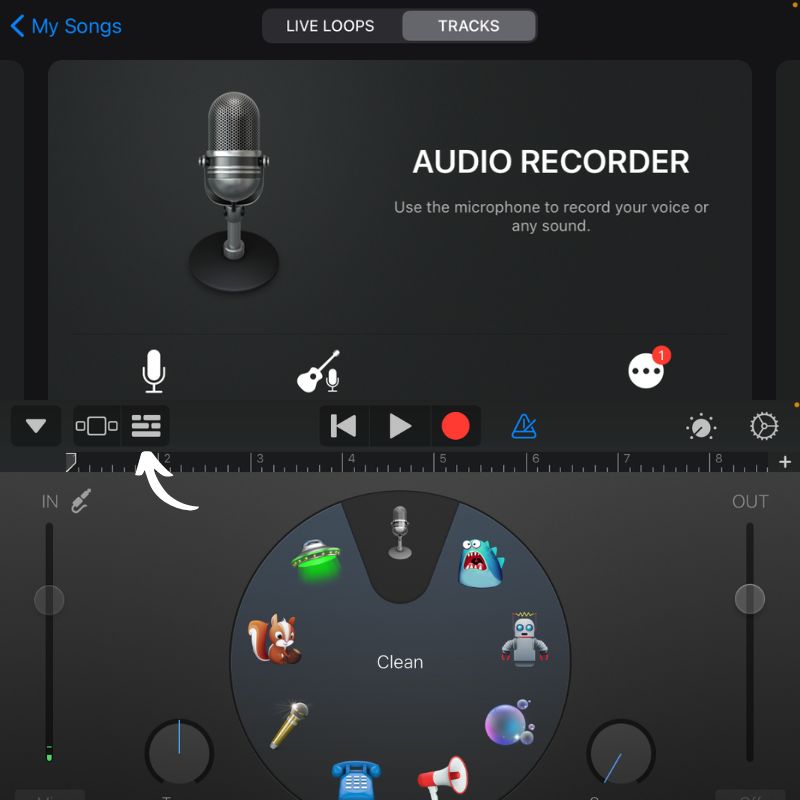Go back to My Songs

66,26
